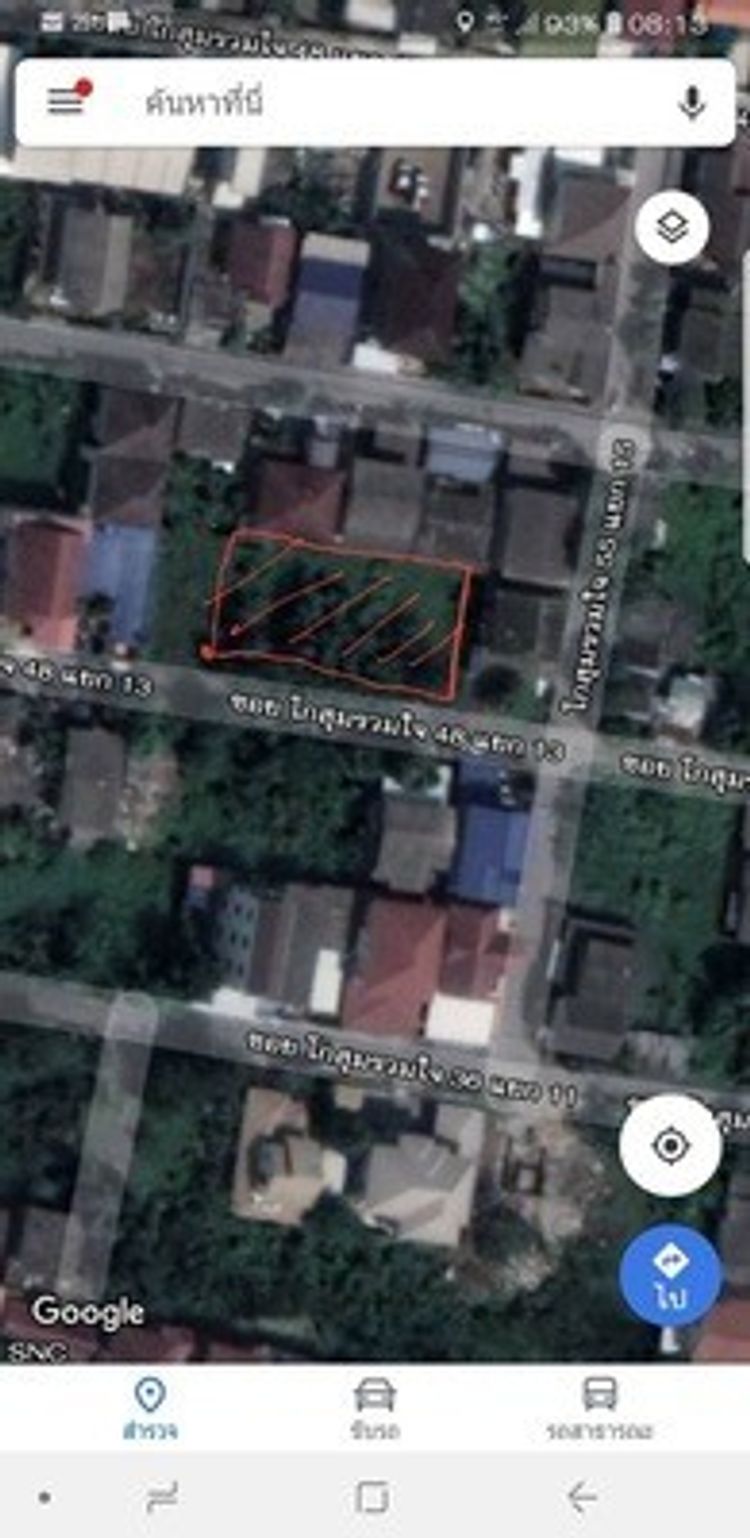The image size is (750, 1538).
Task: Switch to the ขับรถ driving tab
Action: coord(375,1408)
